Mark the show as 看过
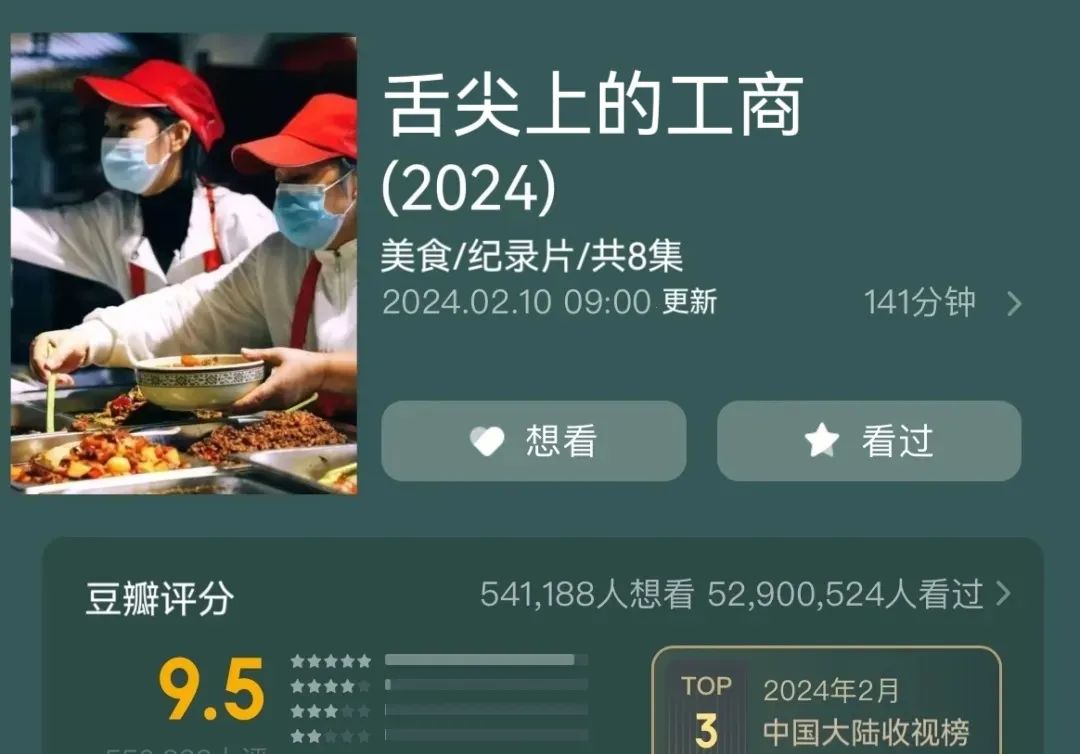This screenshot has height=754, width=1080. (868, 441)
